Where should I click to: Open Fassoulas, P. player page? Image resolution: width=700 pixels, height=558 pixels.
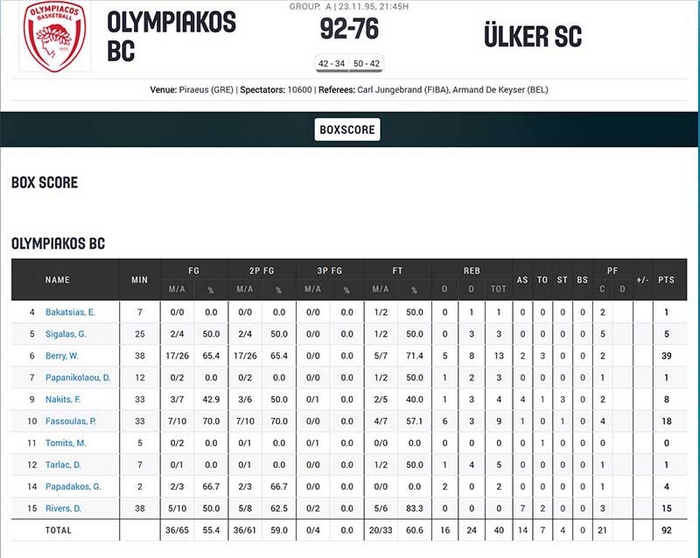coord(68,421)
